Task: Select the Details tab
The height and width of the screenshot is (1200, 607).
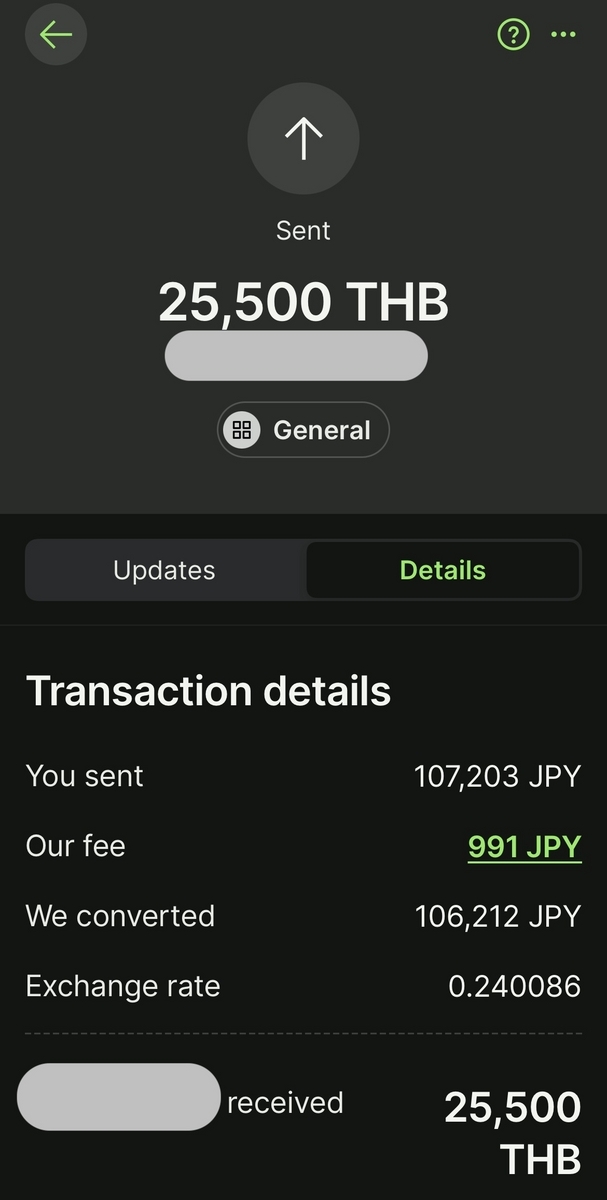Action: 442,570
